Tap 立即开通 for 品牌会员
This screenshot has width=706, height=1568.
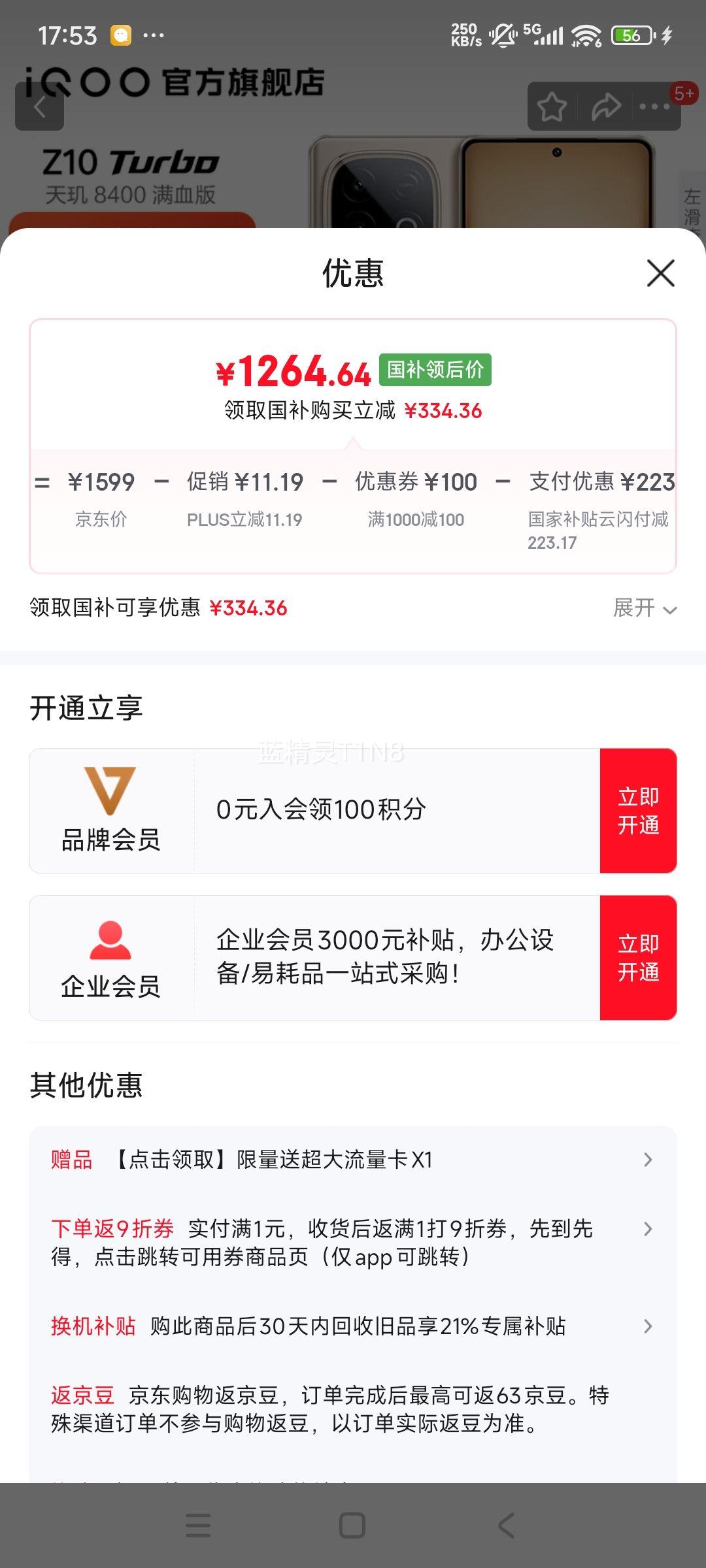click(x=638, y=811)
